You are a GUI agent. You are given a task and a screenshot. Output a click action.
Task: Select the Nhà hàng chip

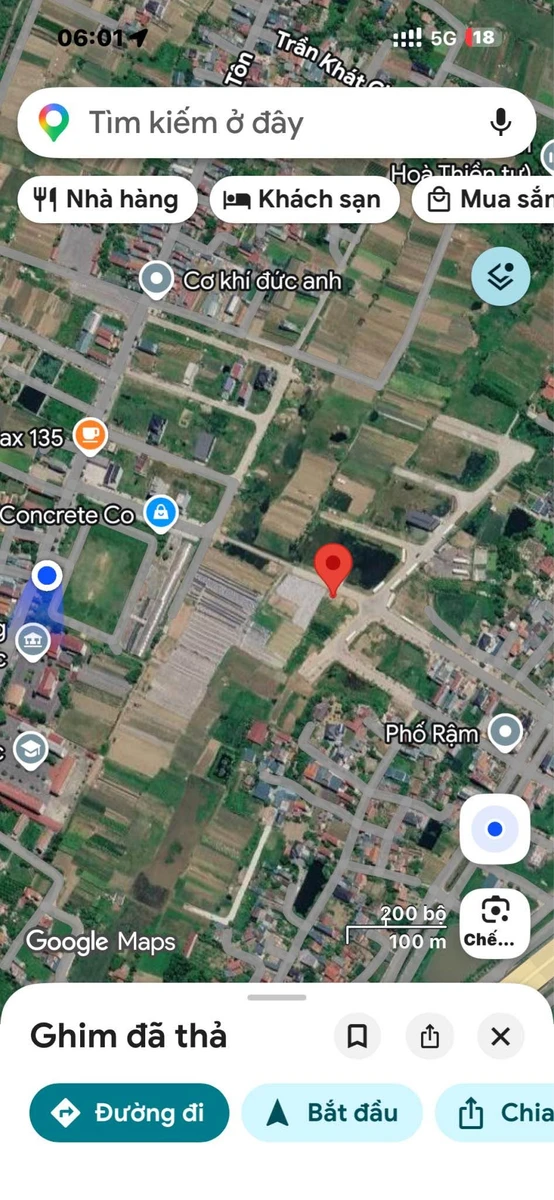(106, 199)
